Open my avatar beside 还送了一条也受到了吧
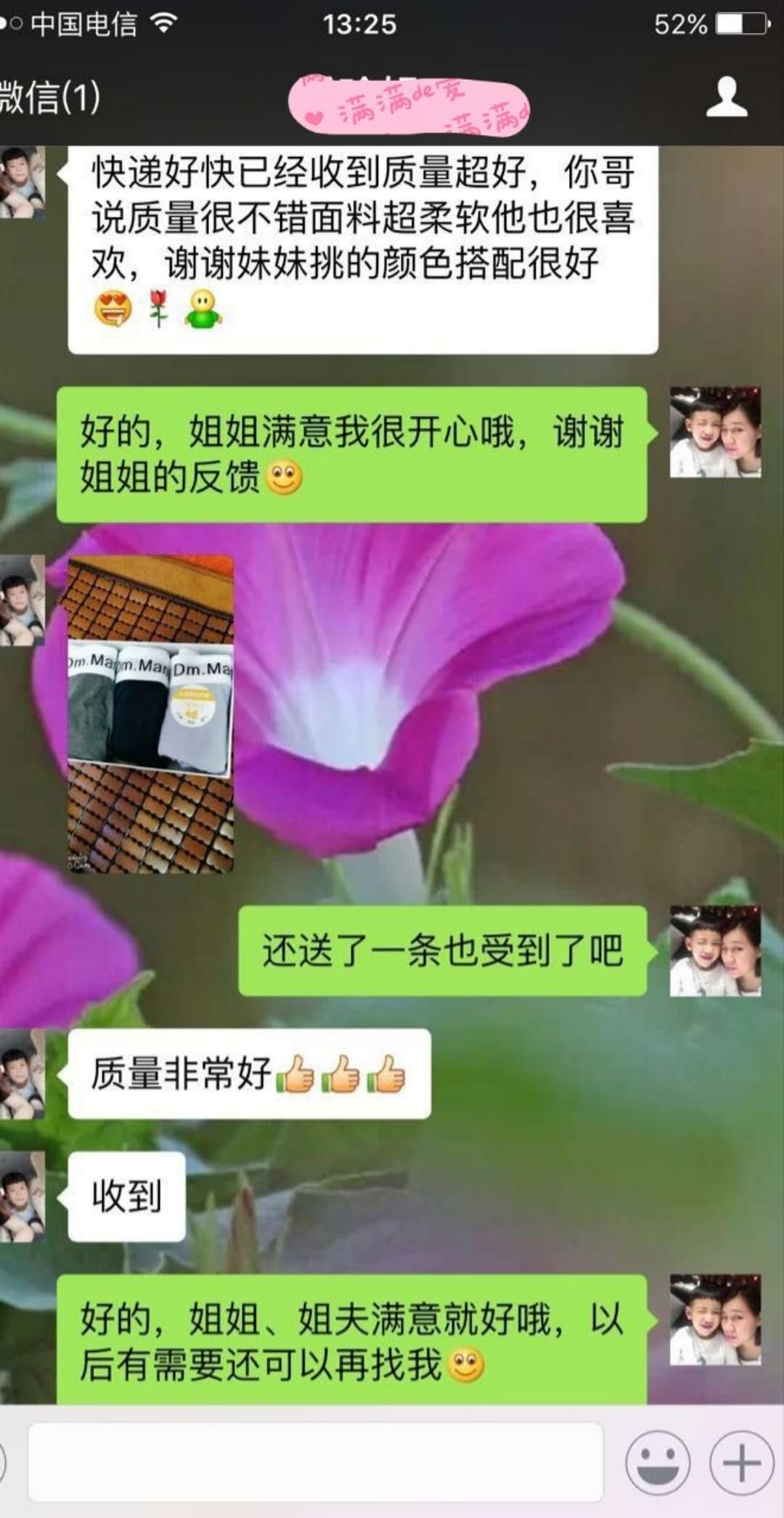Viewport: 784px width, 1518px height. 715,951
